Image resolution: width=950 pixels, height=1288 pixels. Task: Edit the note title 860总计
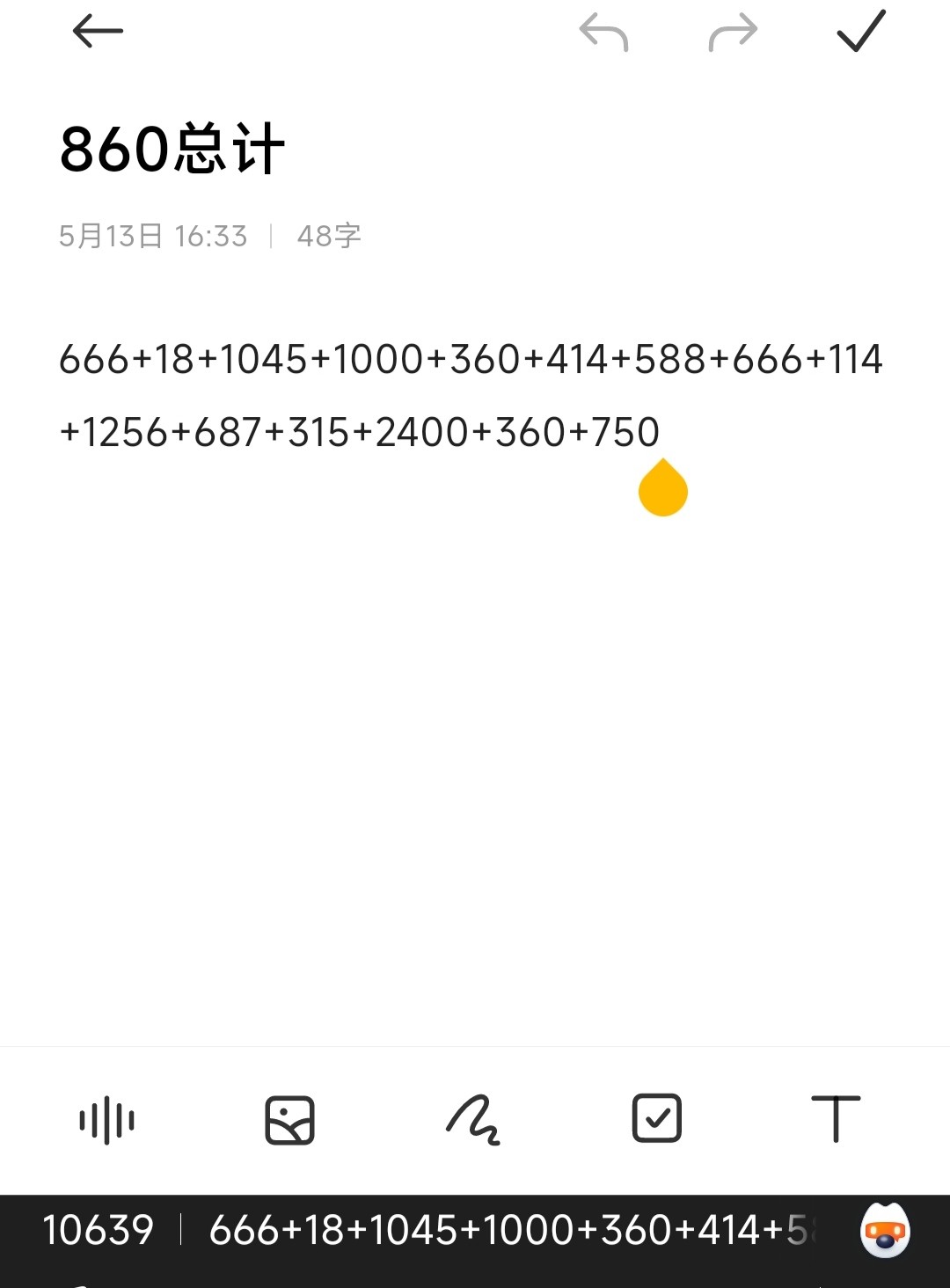click(x=172, y=149)
